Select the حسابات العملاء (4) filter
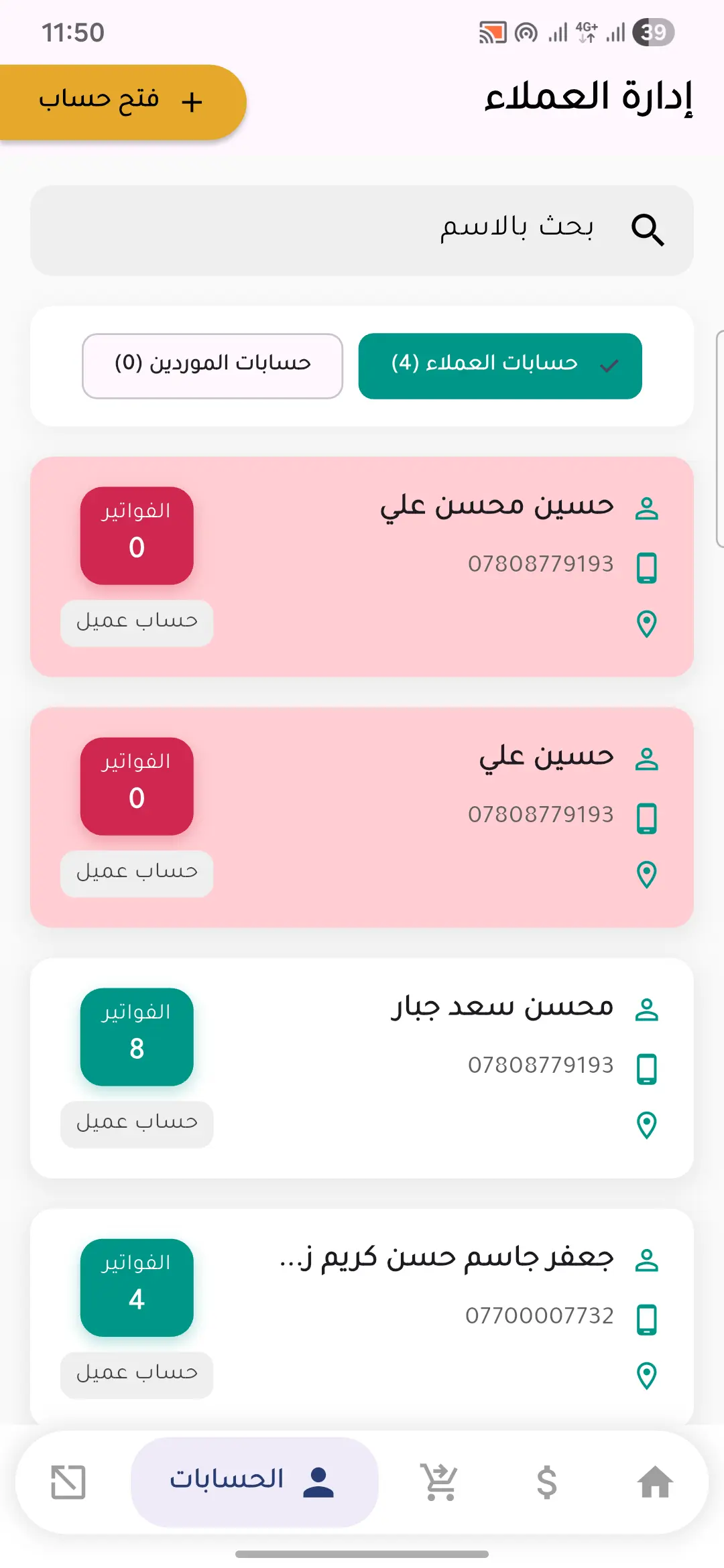The width and height of the screenshot is (724, 1568). [499, 366]
